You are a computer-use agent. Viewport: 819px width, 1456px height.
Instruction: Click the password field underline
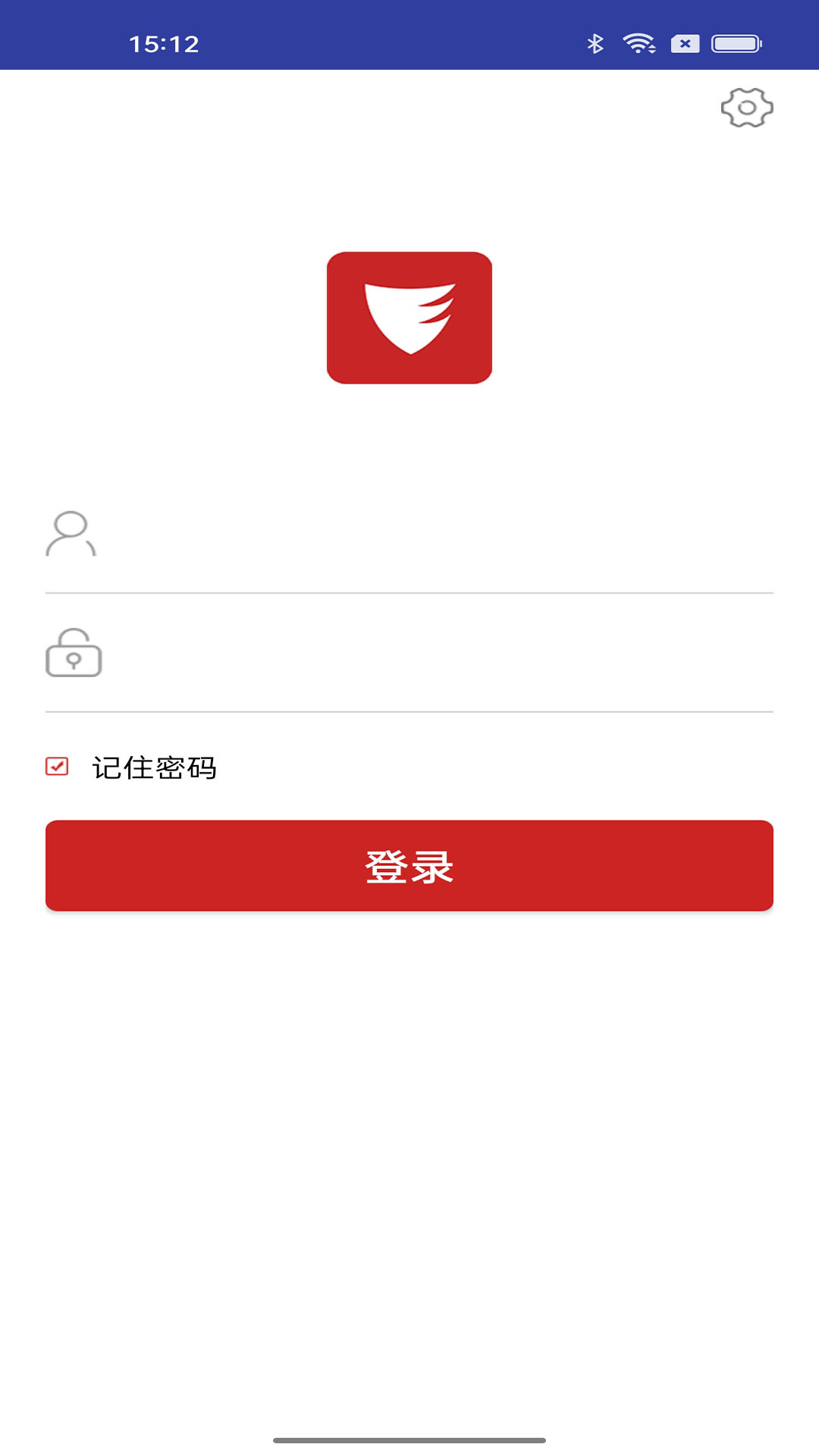[x=409, y=711]
